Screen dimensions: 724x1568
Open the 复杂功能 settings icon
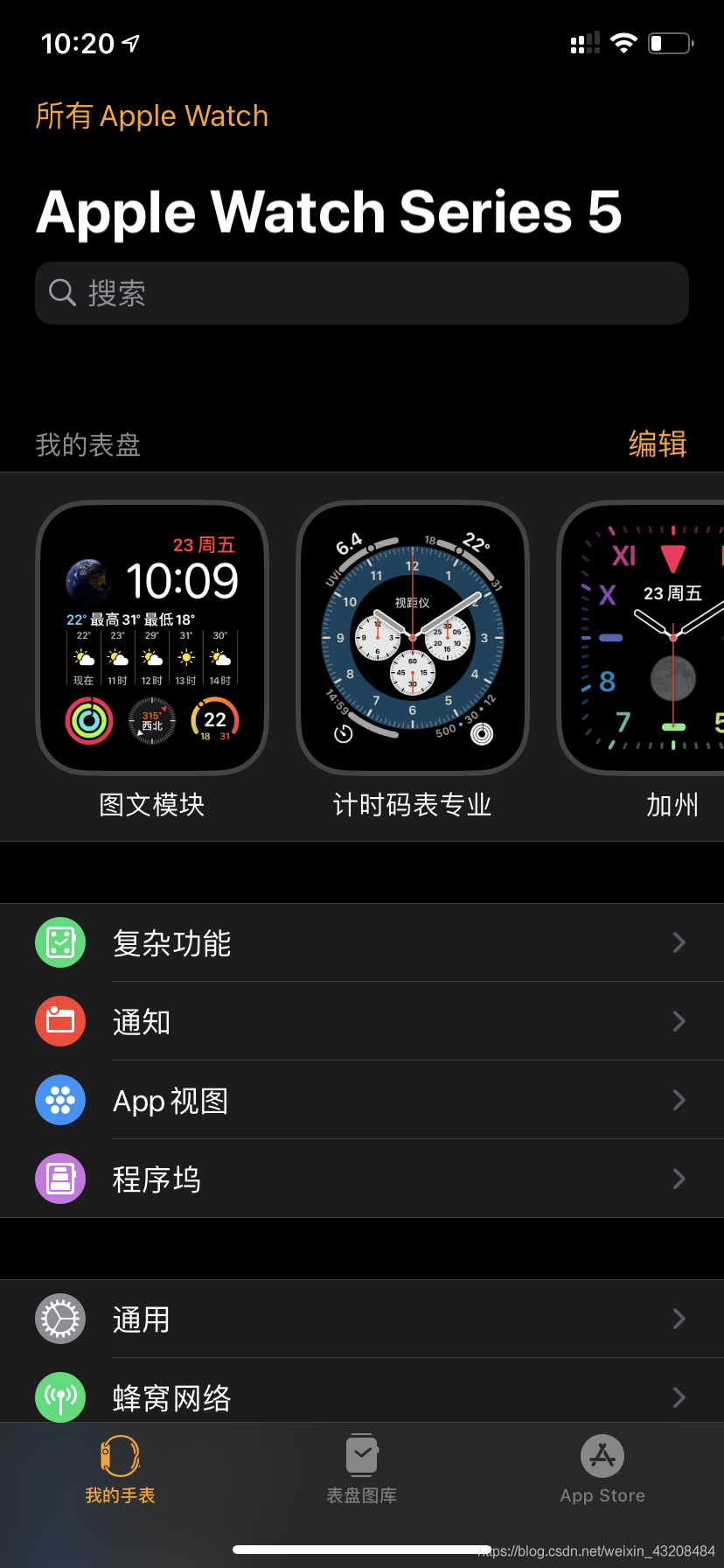[59, 942]
